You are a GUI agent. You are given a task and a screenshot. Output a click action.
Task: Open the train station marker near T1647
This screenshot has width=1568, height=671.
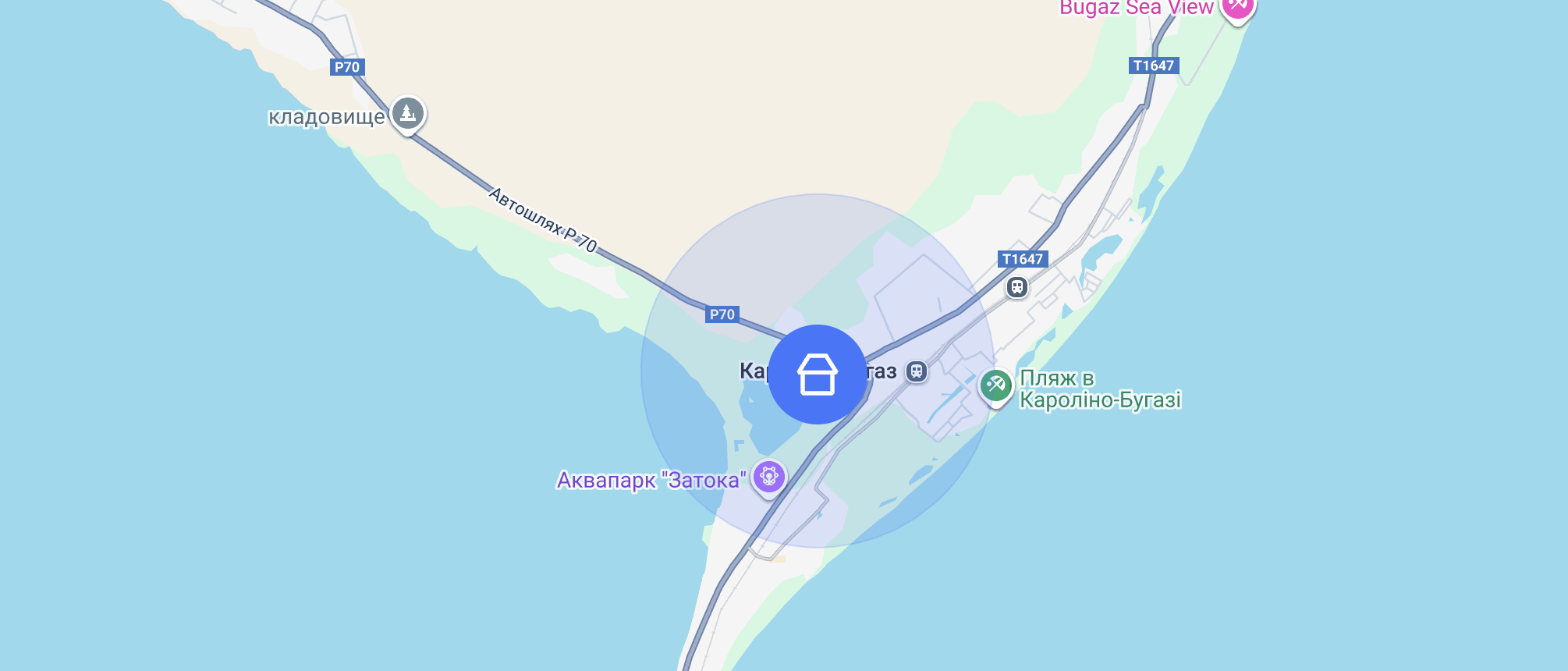pos(1016,287)
